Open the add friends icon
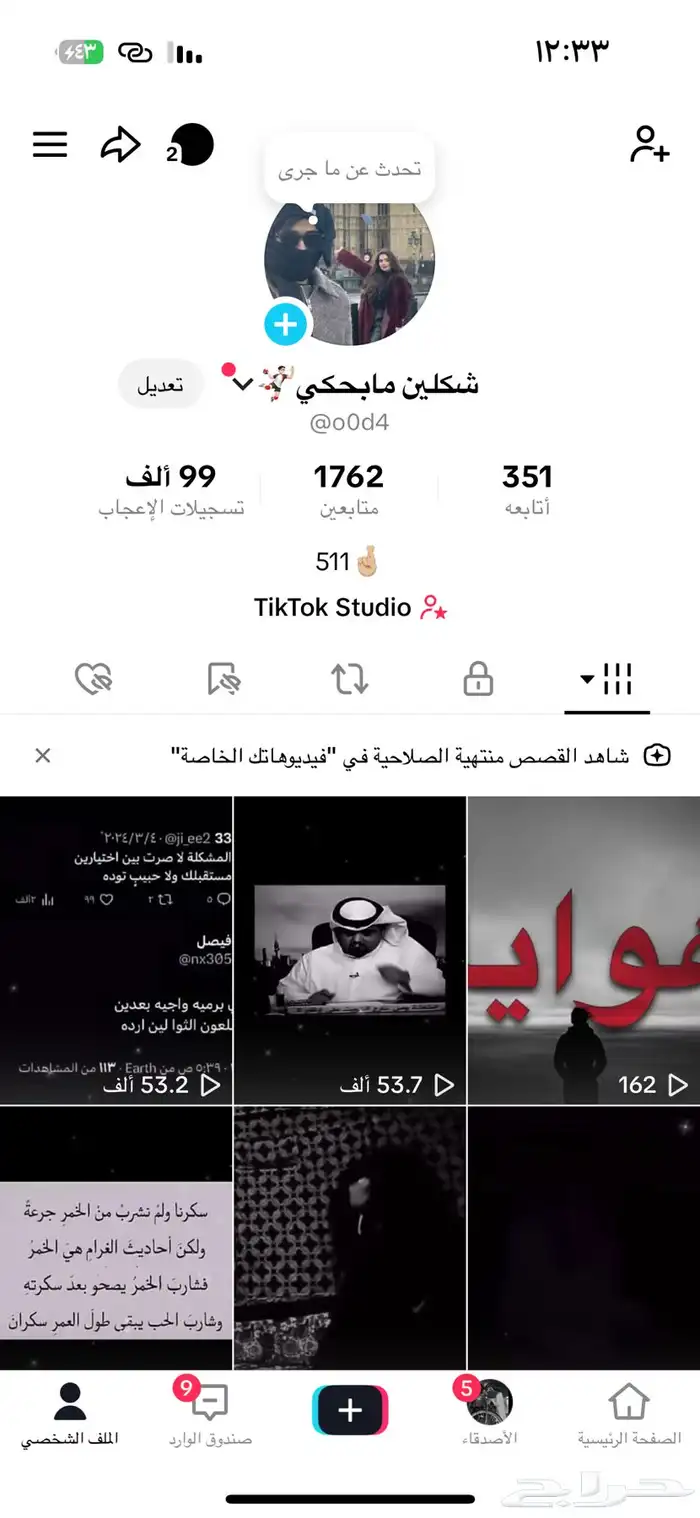 [650, 146]
